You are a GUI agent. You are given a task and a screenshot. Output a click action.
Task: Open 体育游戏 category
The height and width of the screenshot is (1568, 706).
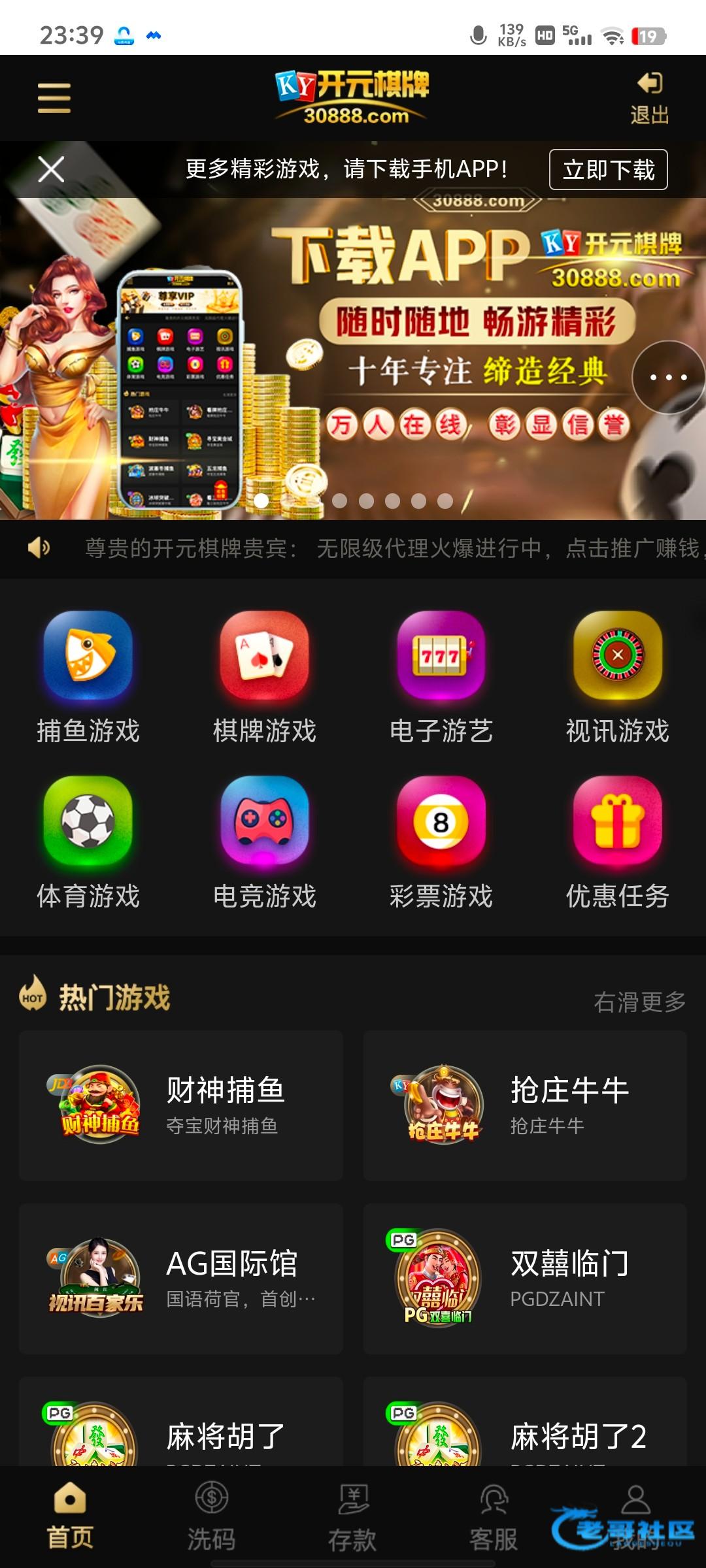pyautogui.click(x=88, y=843)
